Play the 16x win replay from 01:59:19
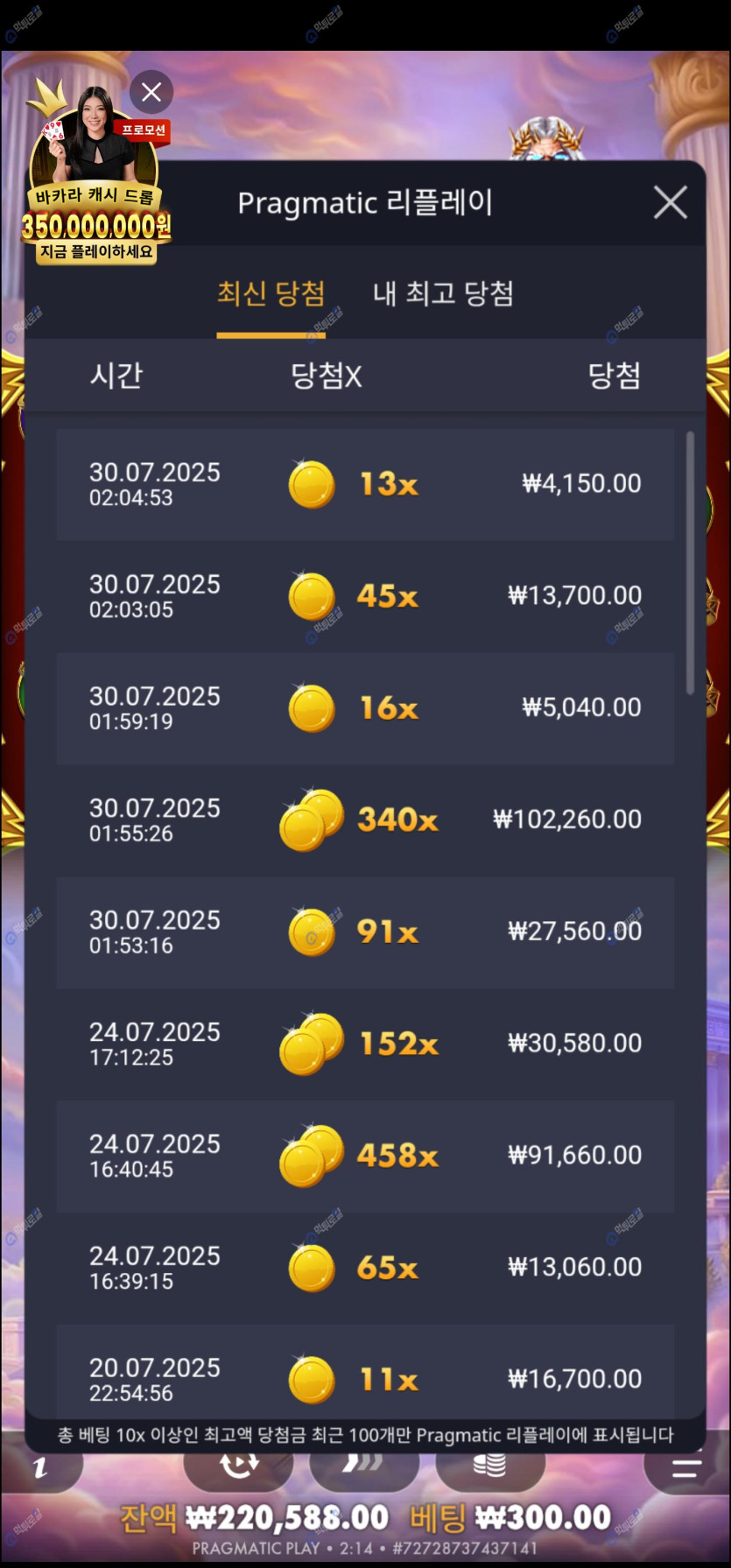 [365, 708]
